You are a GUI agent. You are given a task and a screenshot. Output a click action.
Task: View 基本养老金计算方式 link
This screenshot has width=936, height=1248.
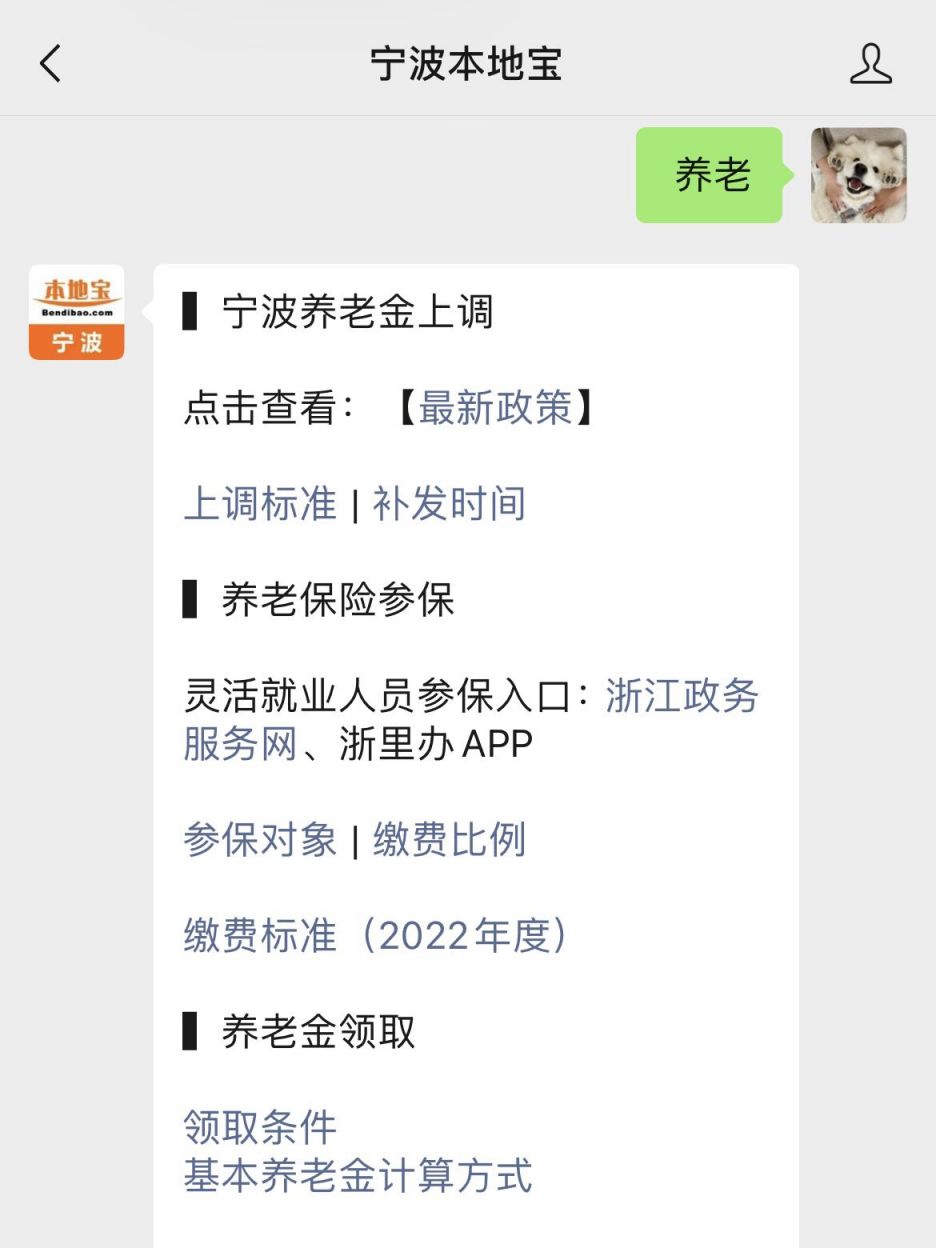pos(357,1176)
